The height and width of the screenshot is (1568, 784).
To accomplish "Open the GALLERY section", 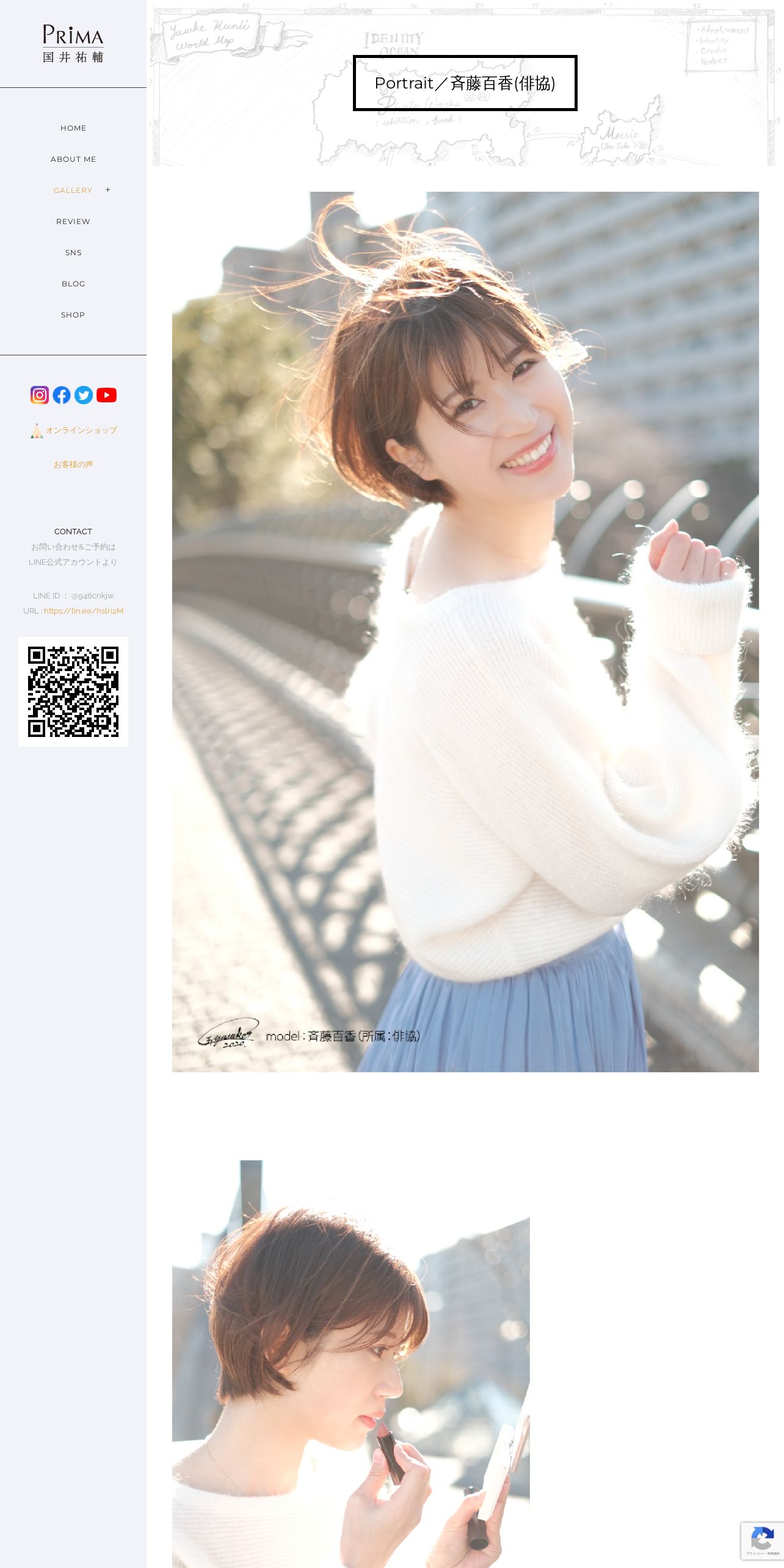I will 73,191.
